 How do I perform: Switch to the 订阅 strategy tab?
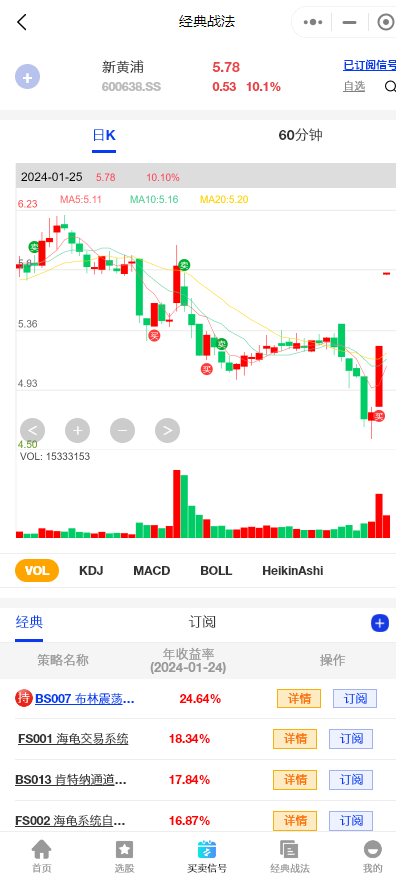coord(202,622)
